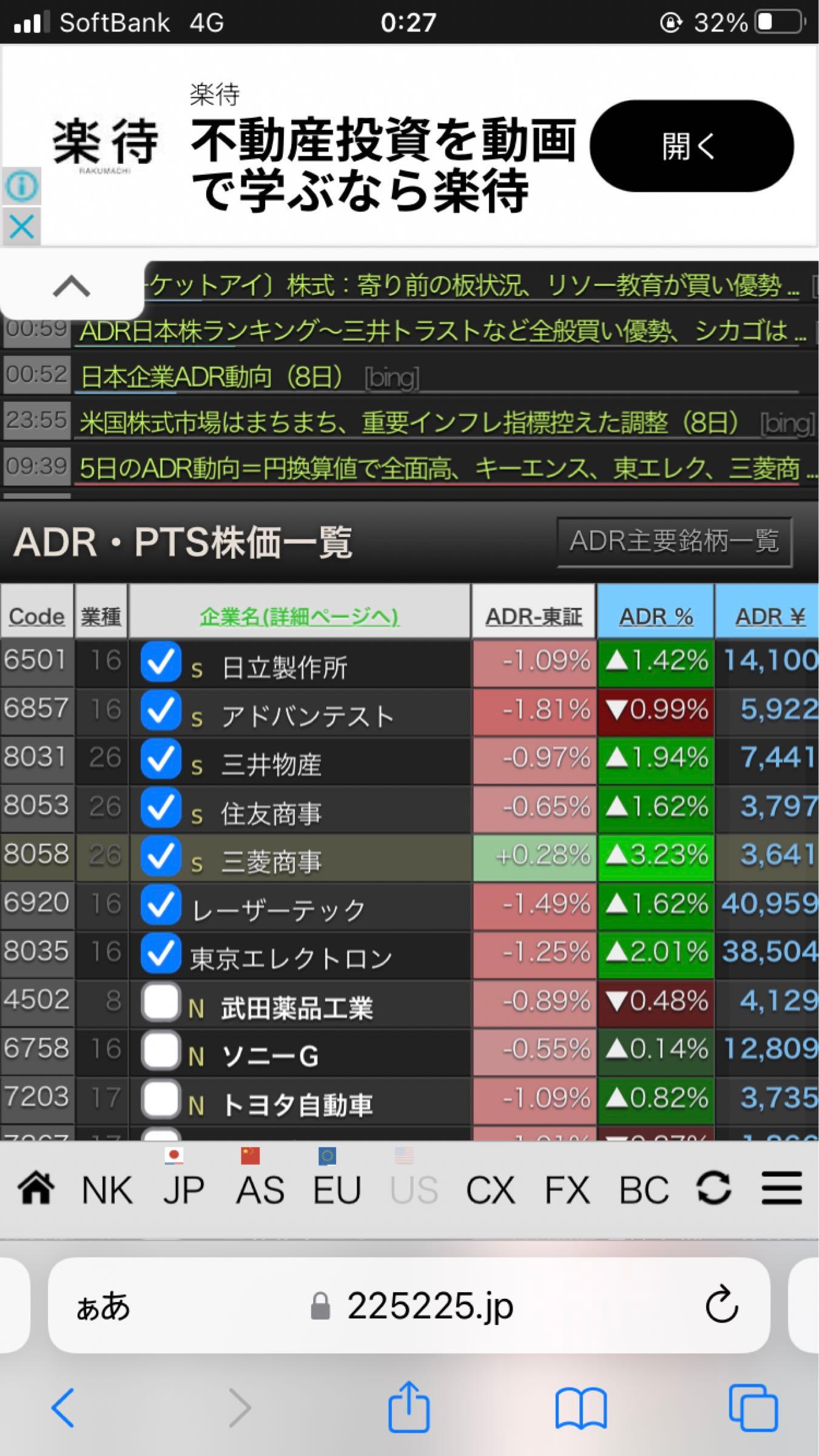819x1456 pixels.
Task: Close the 楽待 ad banner
Action: pos(22,227)
